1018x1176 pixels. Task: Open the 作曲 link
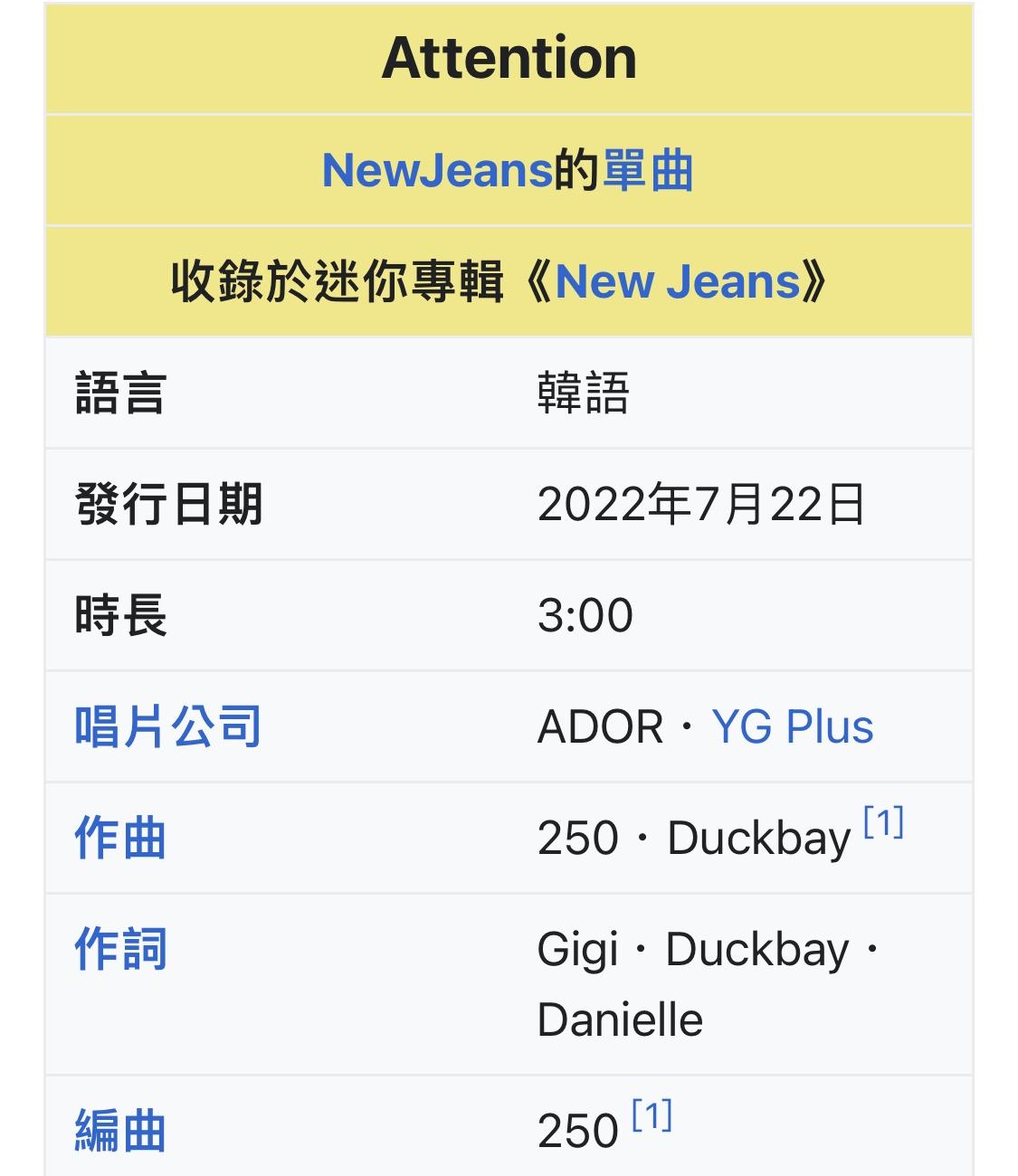(x=120, y=838)
